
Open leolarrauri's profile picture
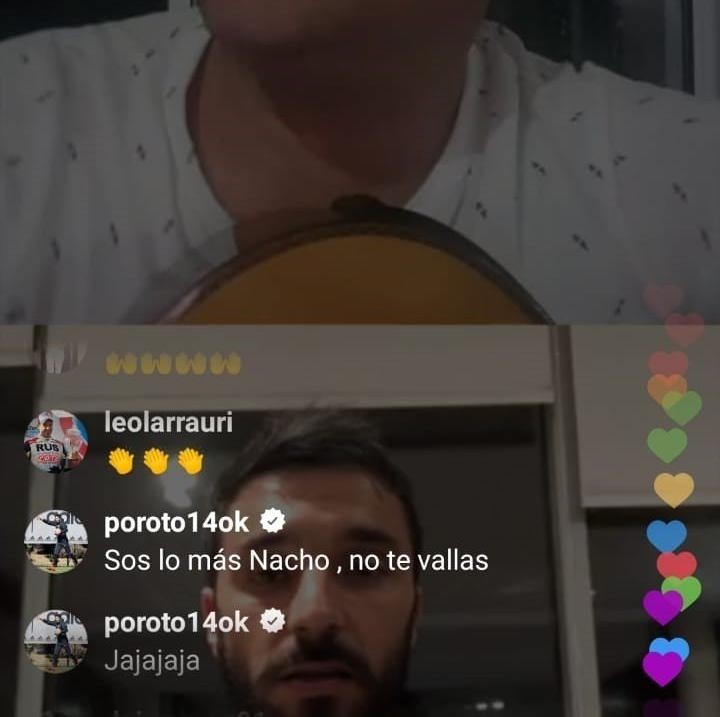[x=56, y=441]
